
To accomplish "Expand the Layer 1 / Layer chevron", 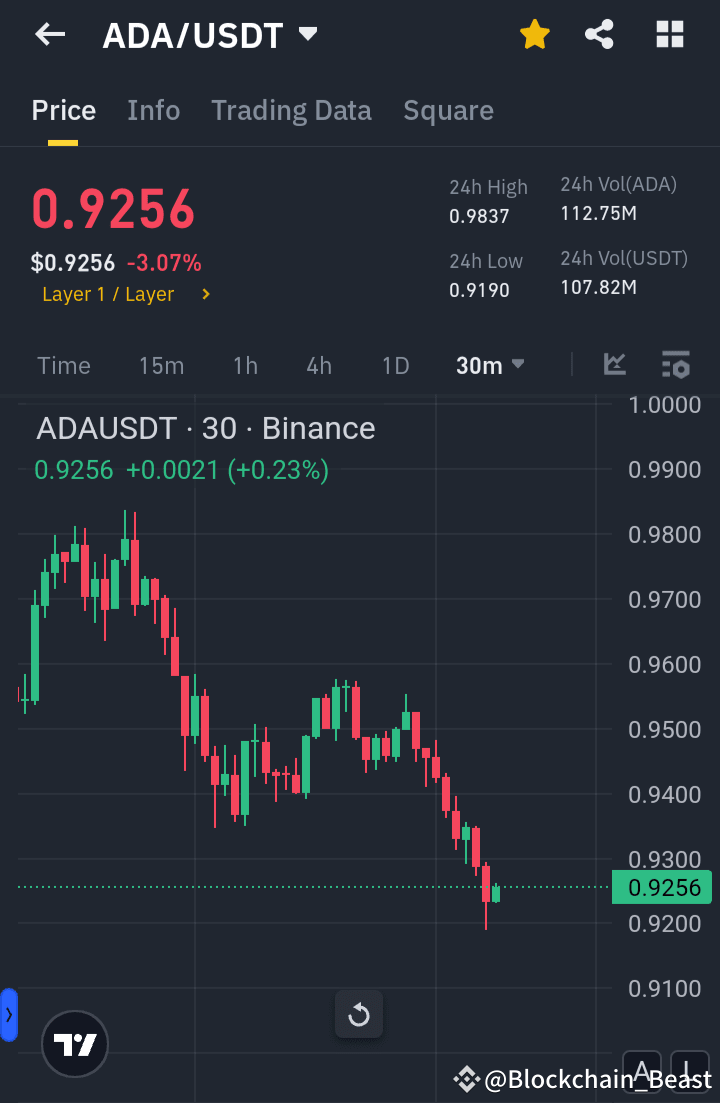I will click(205, 294).
